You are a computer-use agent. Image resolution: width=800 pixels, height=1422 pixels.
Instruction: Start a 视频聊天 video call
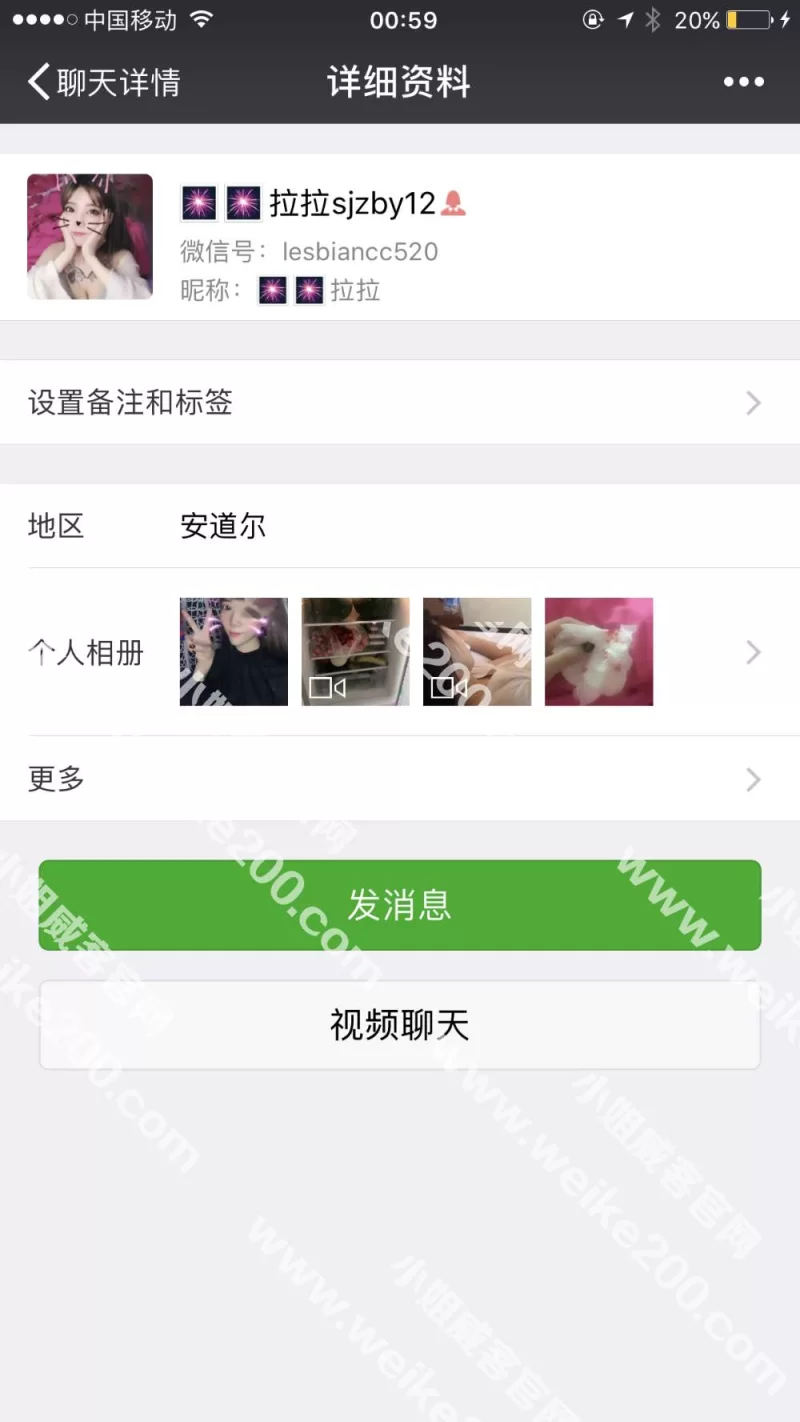point(400,1025)
